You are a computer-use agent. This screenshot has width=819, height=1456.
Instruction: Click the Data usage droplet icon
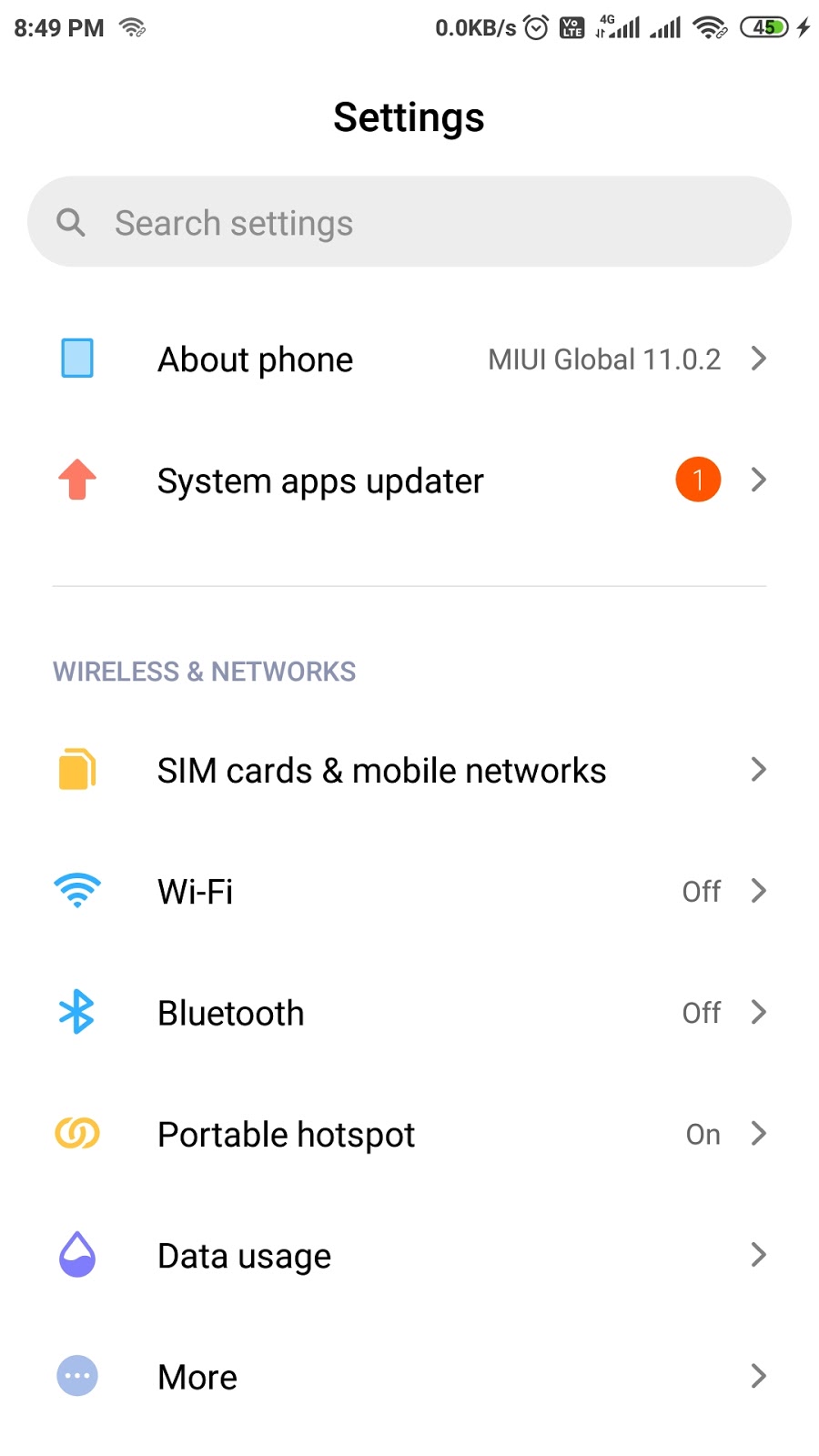pos(77,1255)
